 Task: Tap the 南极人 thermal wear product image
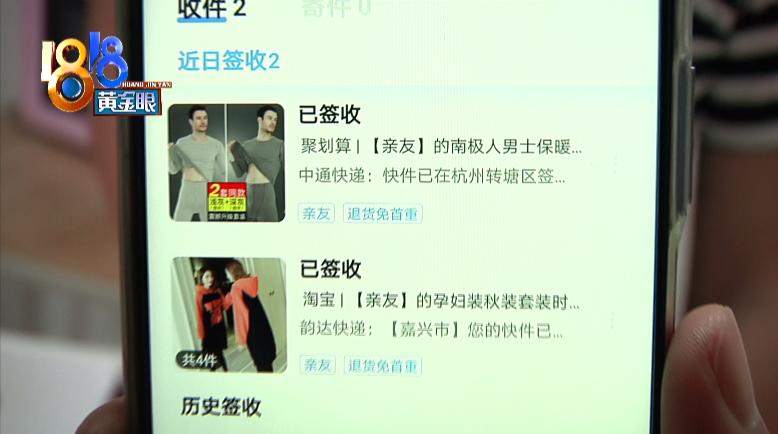(x=227, y=162)
